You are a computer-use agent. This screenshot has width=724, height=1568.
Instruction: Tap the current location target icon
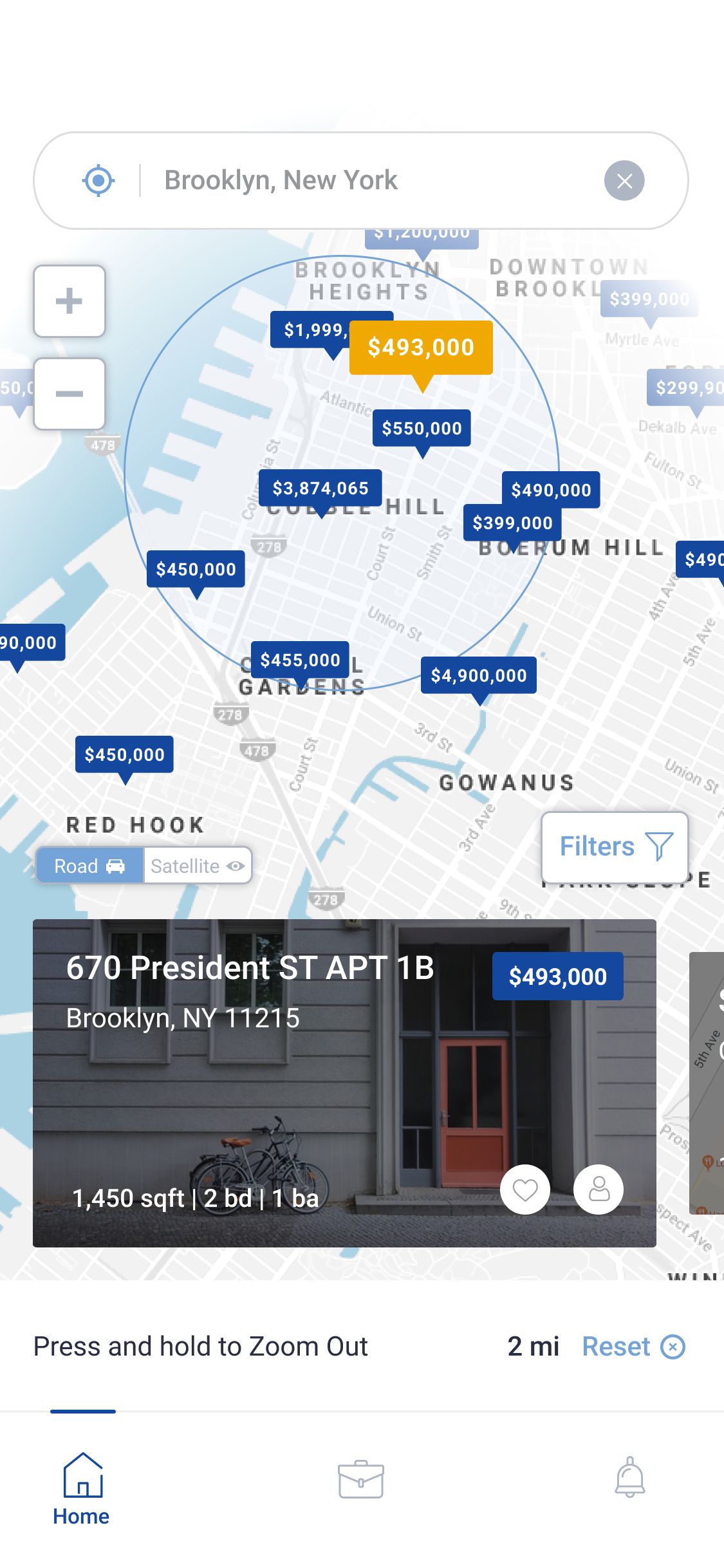pyautogui.click(x=98, y=181)
